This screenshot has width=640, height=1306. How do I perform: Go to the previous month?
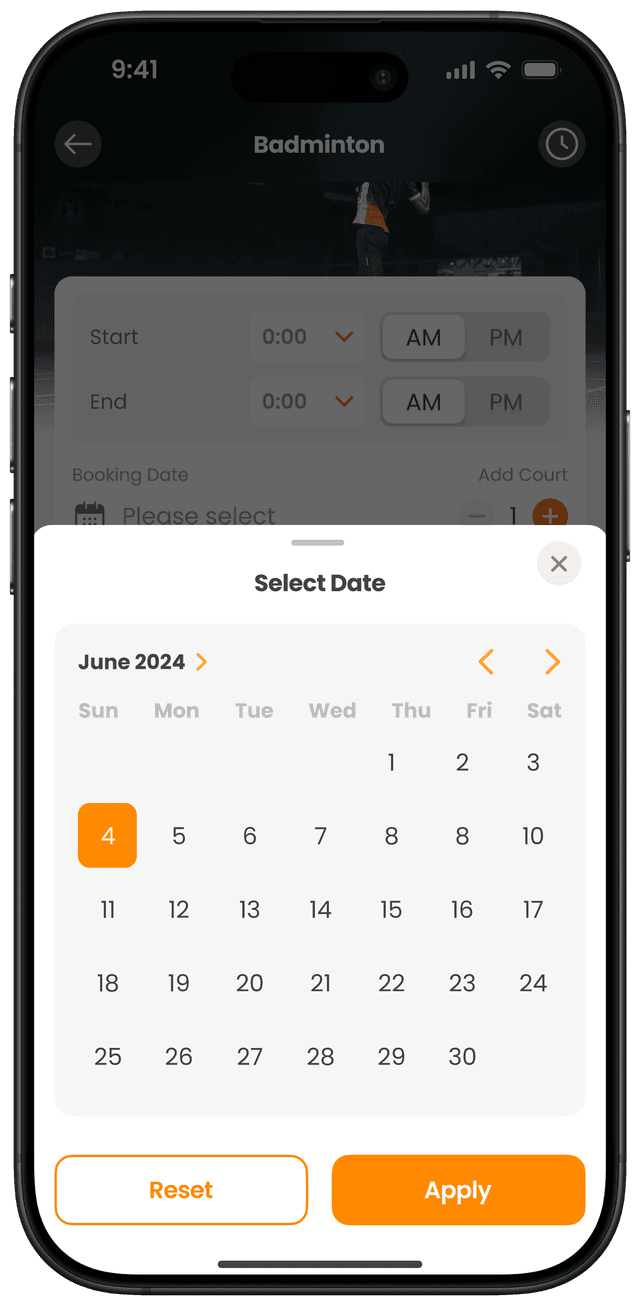tap(486, 661)
